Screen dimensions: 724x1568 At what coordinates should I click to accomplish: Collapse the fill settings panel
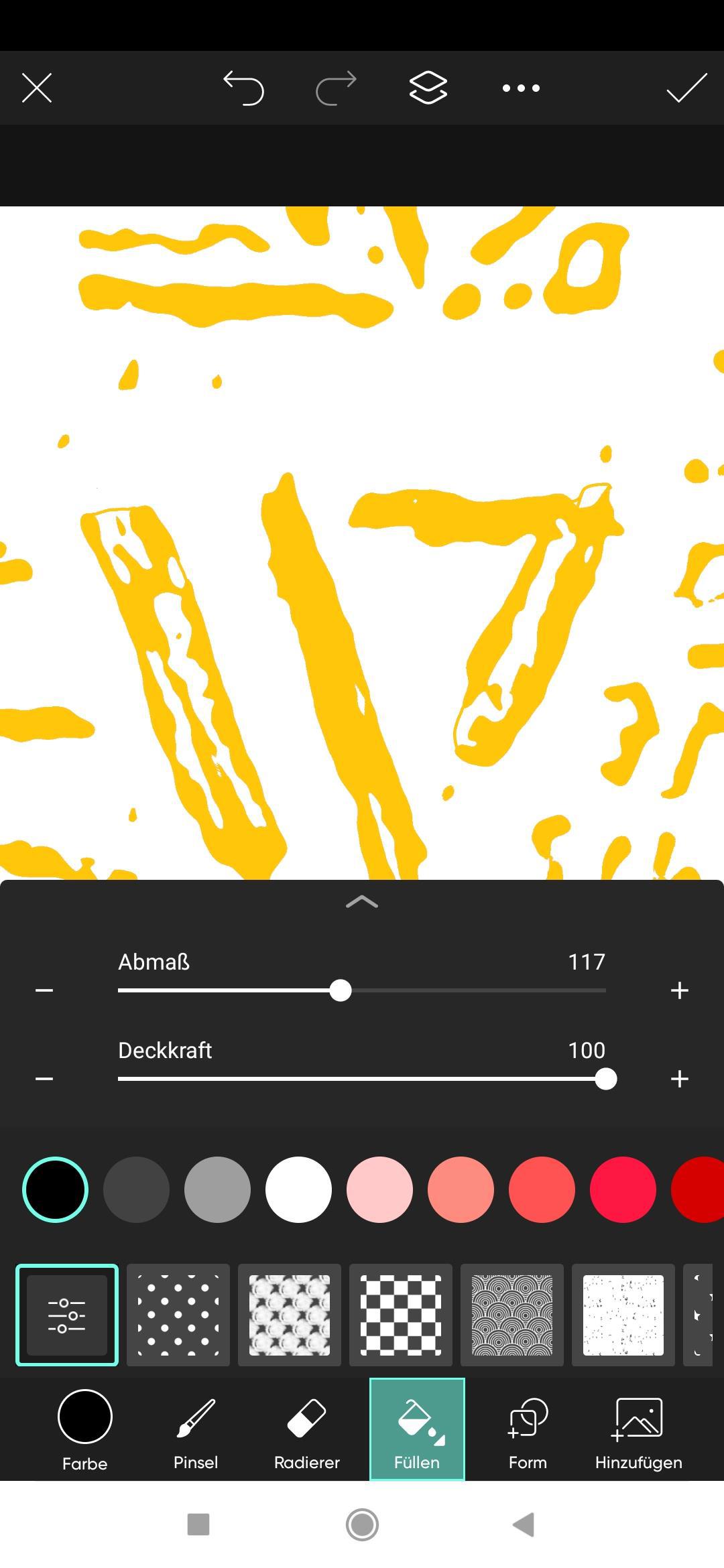tap(362, 902)
